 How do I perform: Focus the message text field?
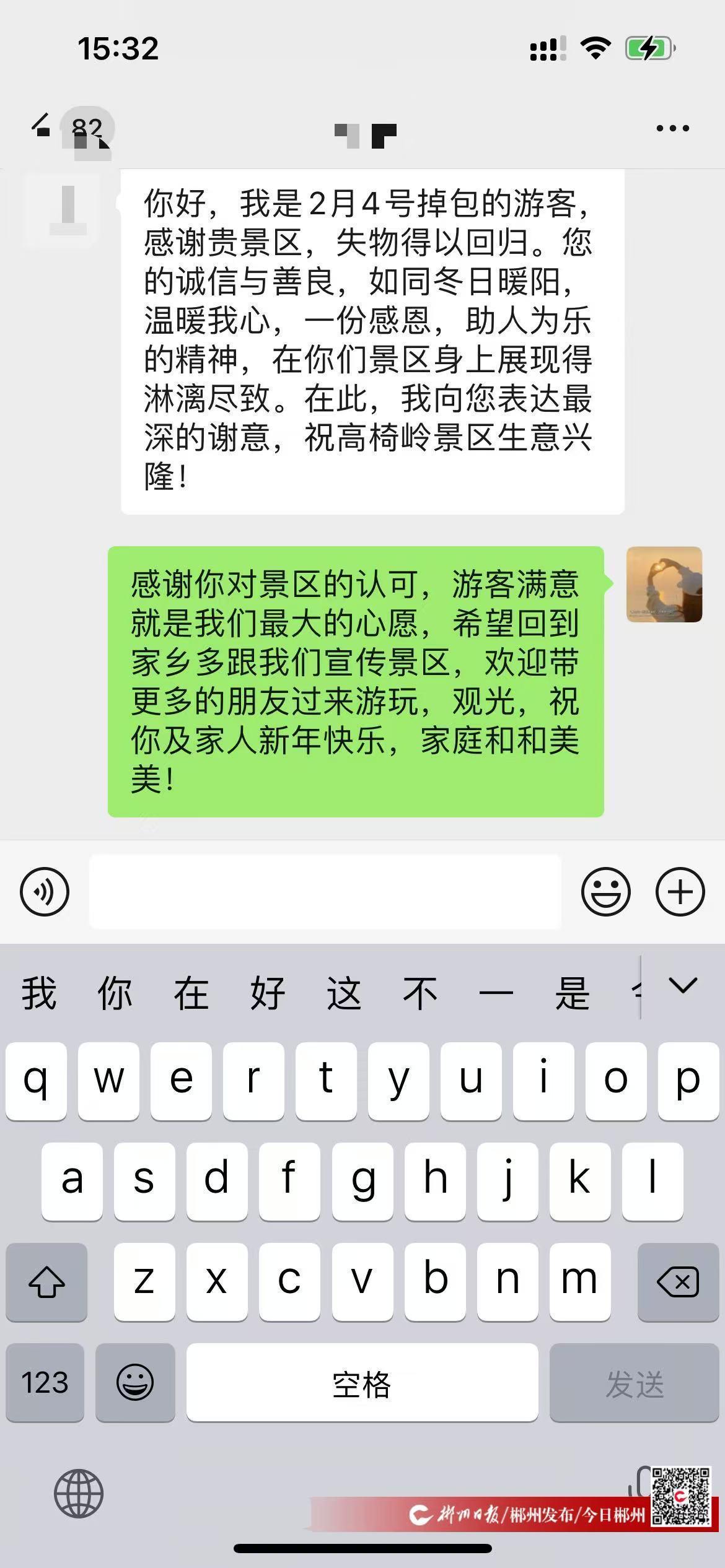(325, 892)
